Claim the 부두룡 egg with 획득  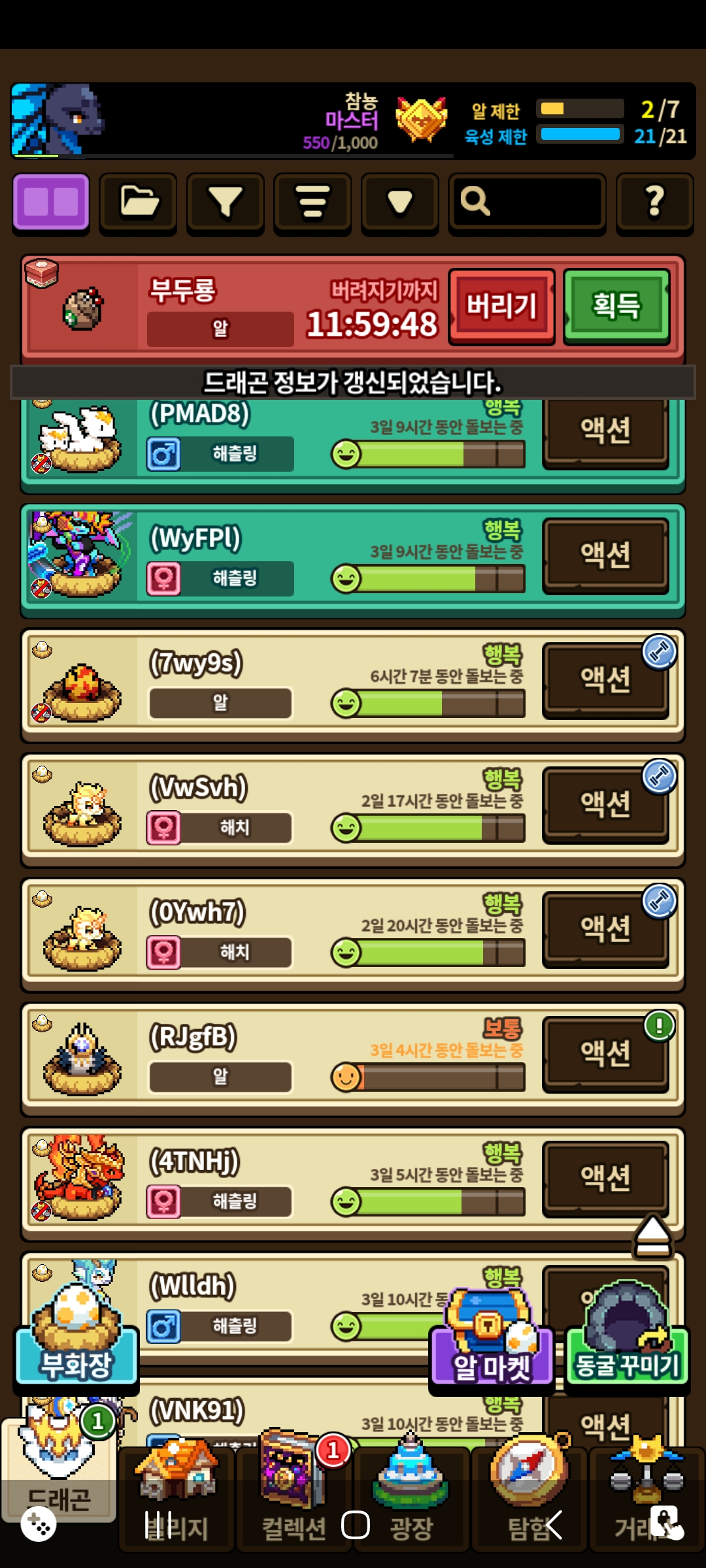pyautogui.click(x=616, y=306)
